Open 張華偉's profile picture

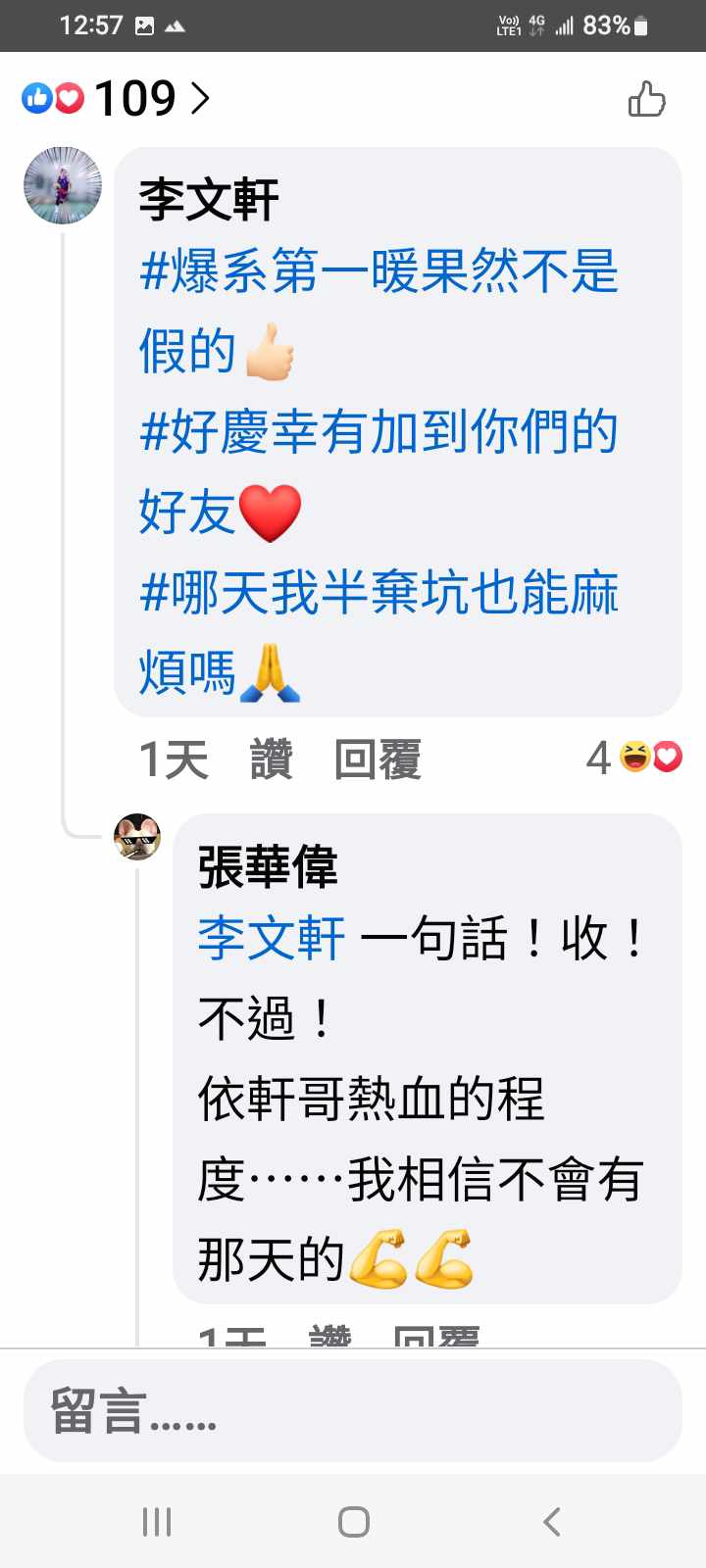tap(137, 837)
